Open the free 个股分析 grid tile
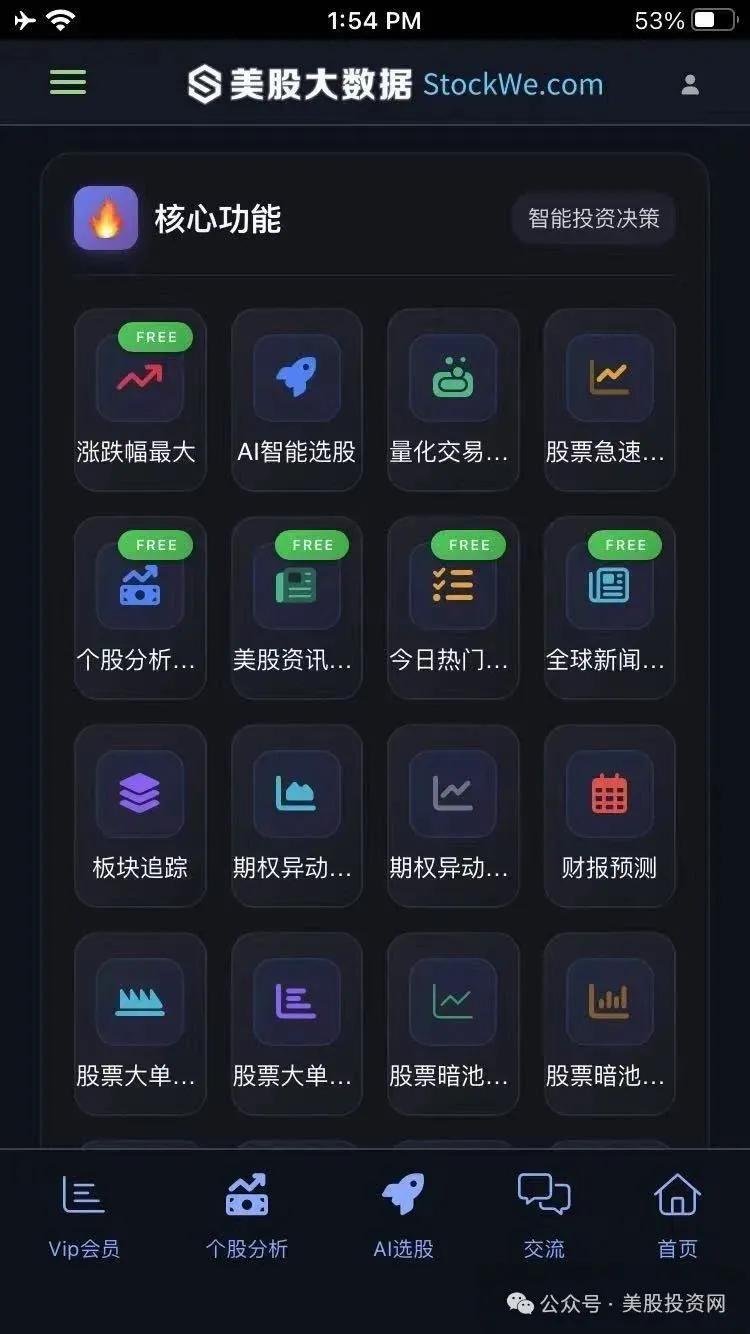Image resolution: width=750 pixels, height=1334 pixels. 140,607
